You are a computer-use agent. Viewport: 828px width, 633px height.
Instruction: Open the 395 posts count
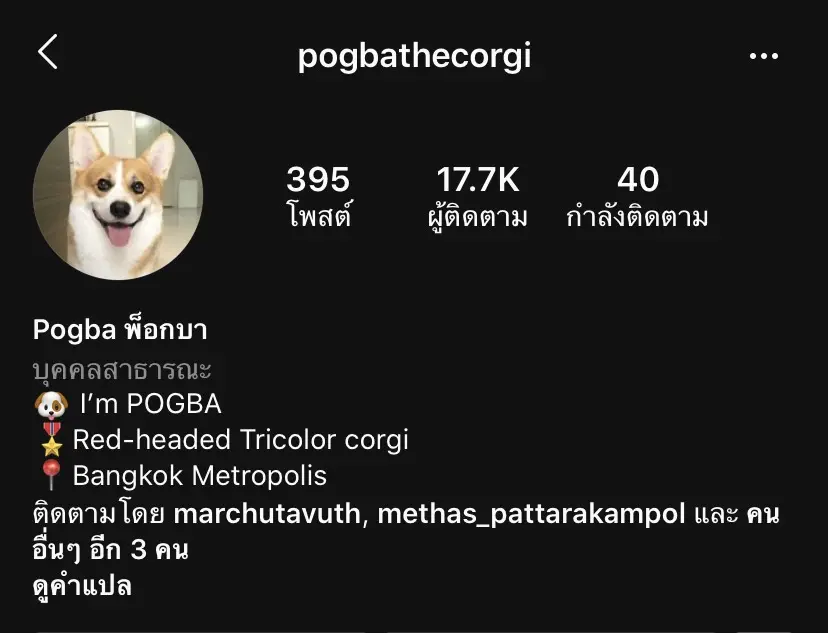[318, 196]
